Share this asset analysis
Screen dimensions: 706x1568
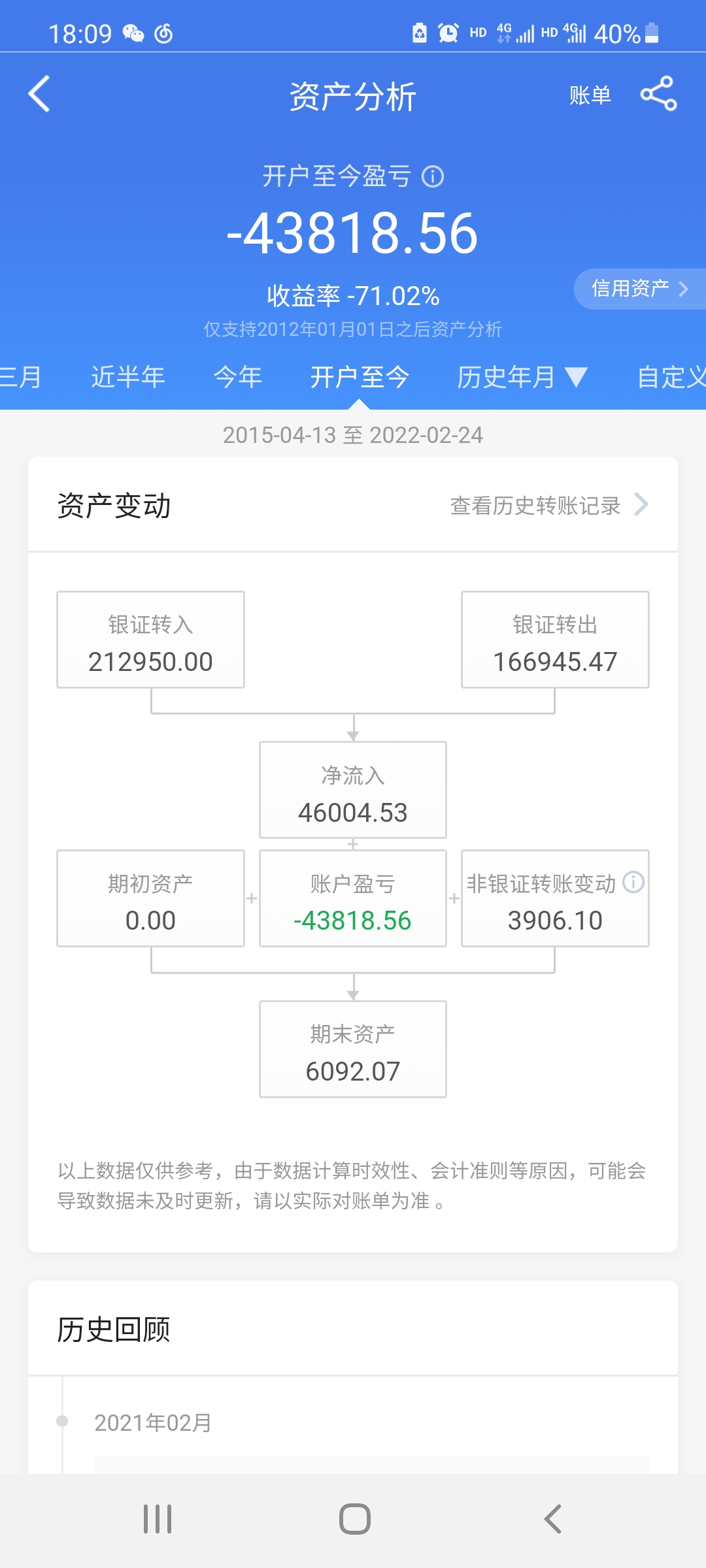(658, 94)
